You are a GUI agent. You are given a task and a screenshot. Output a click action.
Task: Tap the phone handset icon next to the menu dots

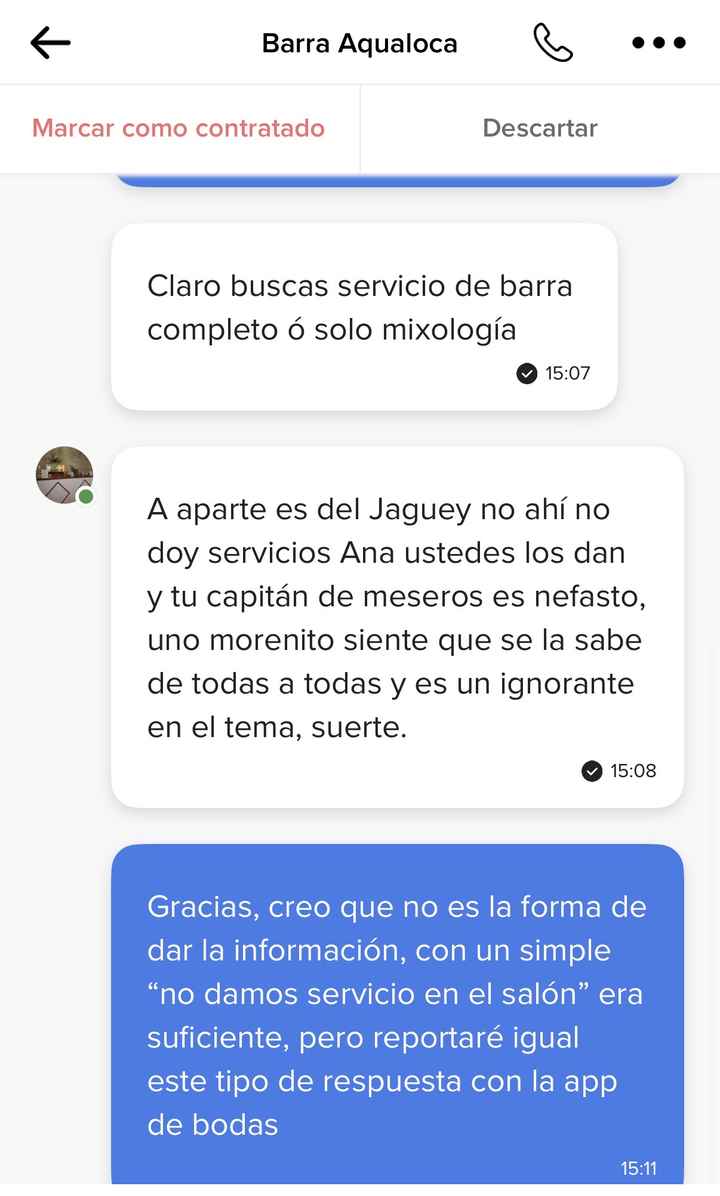click(x=553, y=42)
